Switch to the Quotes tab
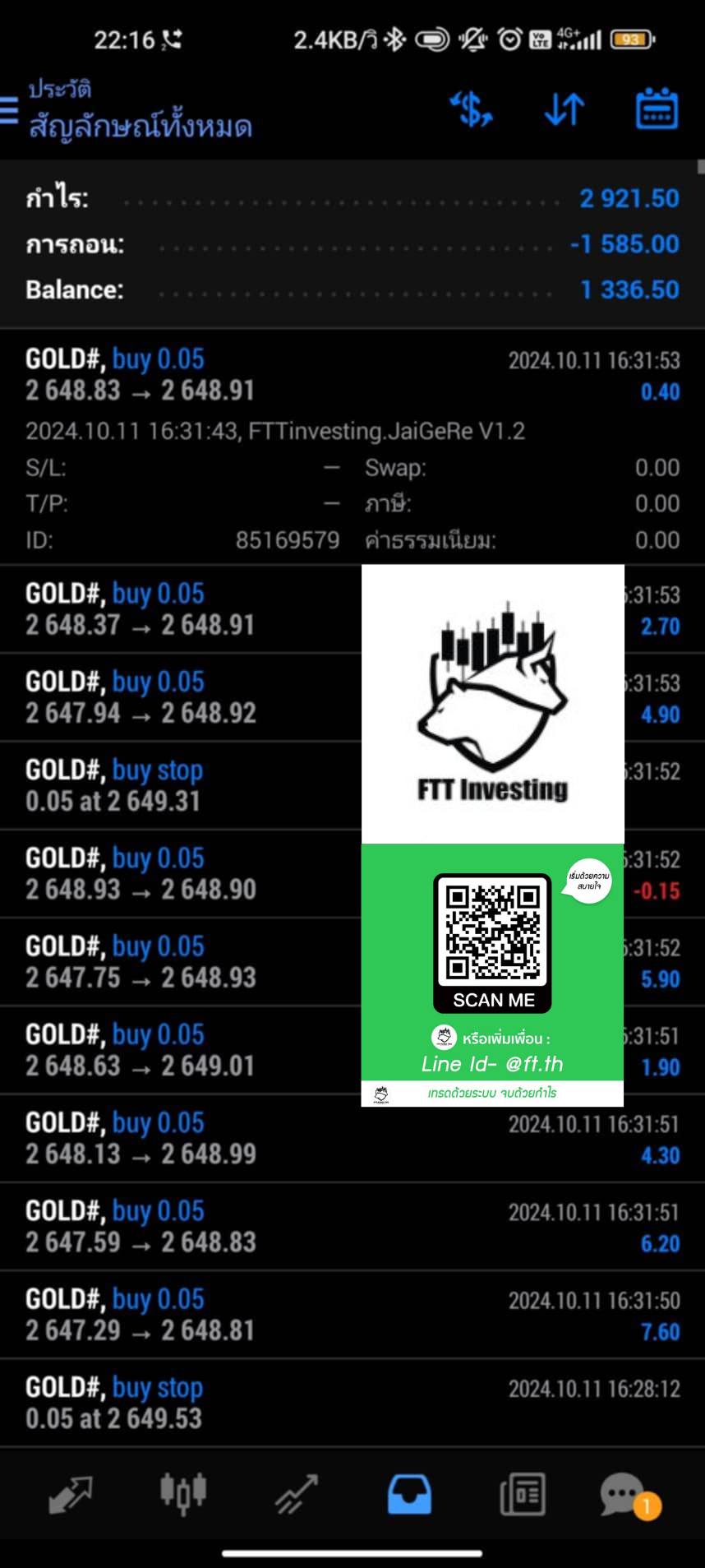 coord(71,1494)
